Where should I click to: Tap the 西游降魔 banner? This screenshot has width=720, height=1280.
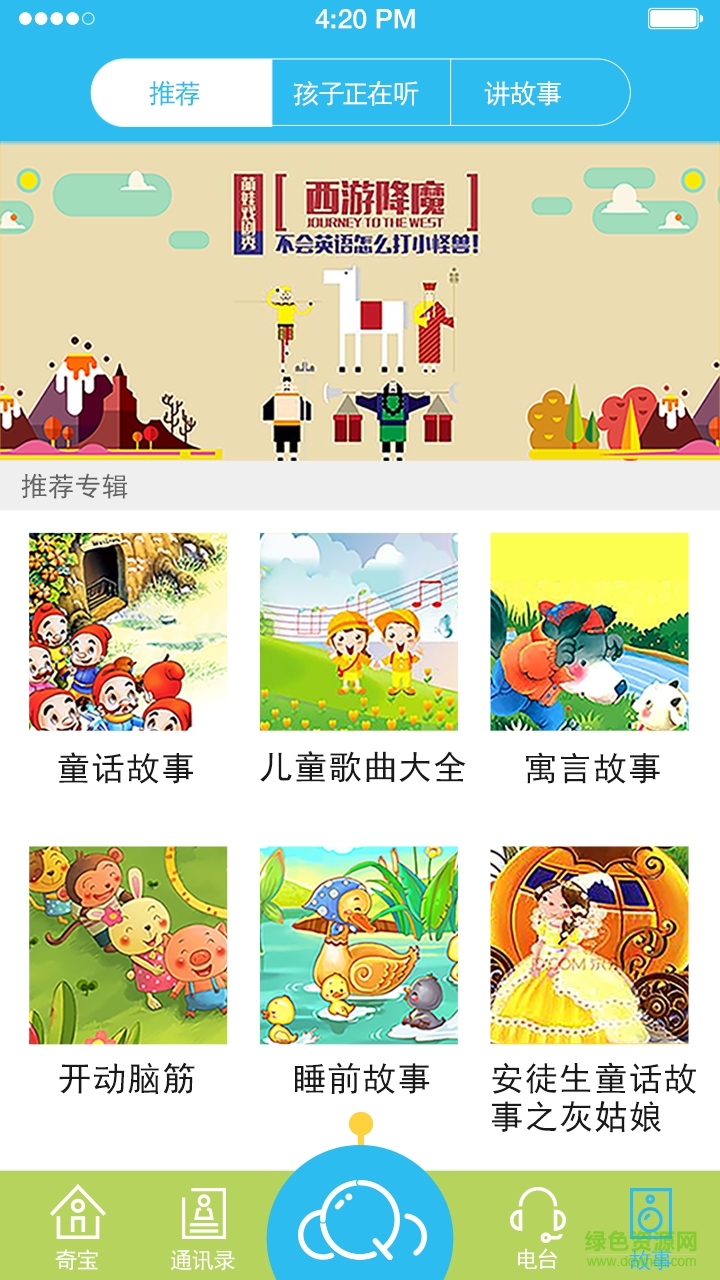[360, 300]
